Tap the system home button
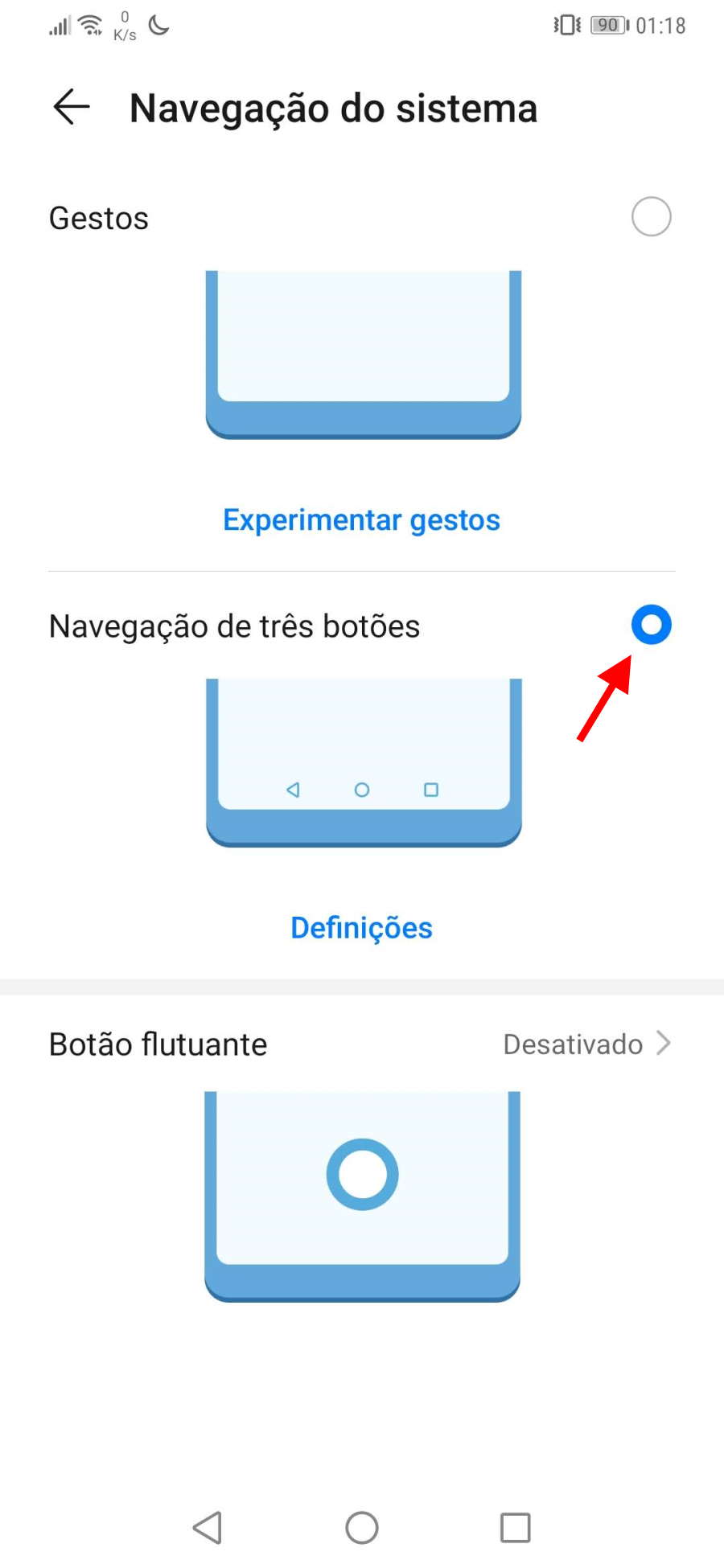 point(361,1528)
